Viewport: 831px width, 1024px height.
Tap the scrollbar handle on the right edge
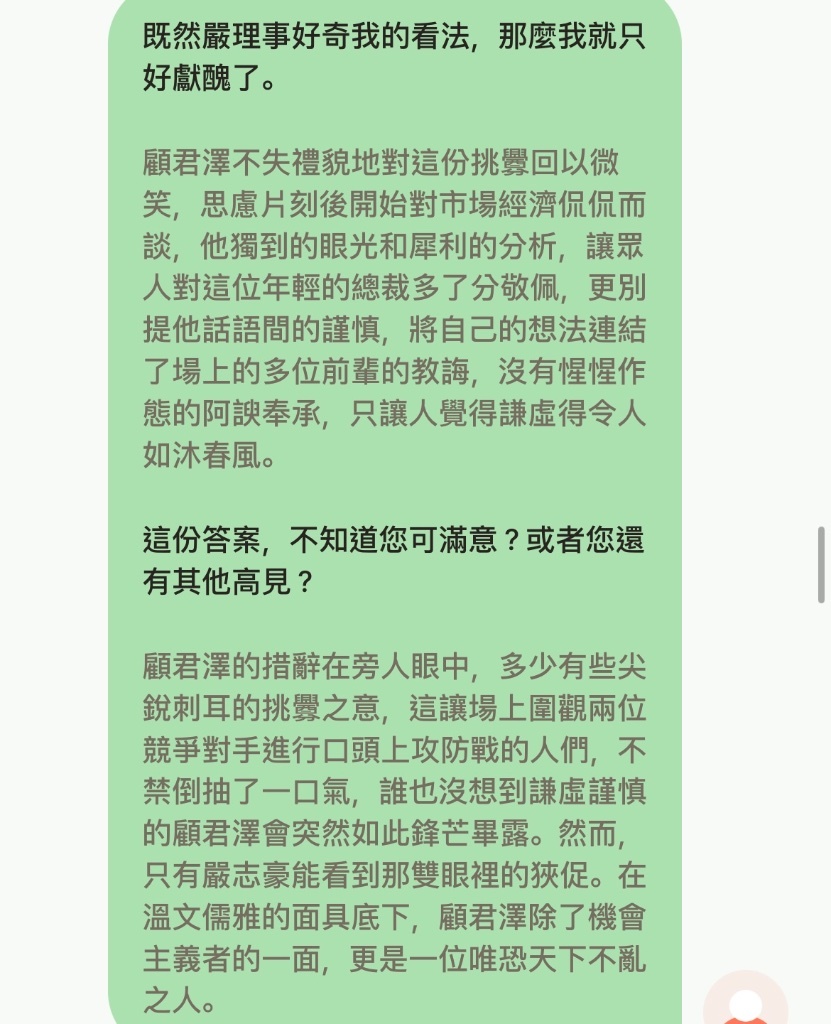tap(822, 563)
